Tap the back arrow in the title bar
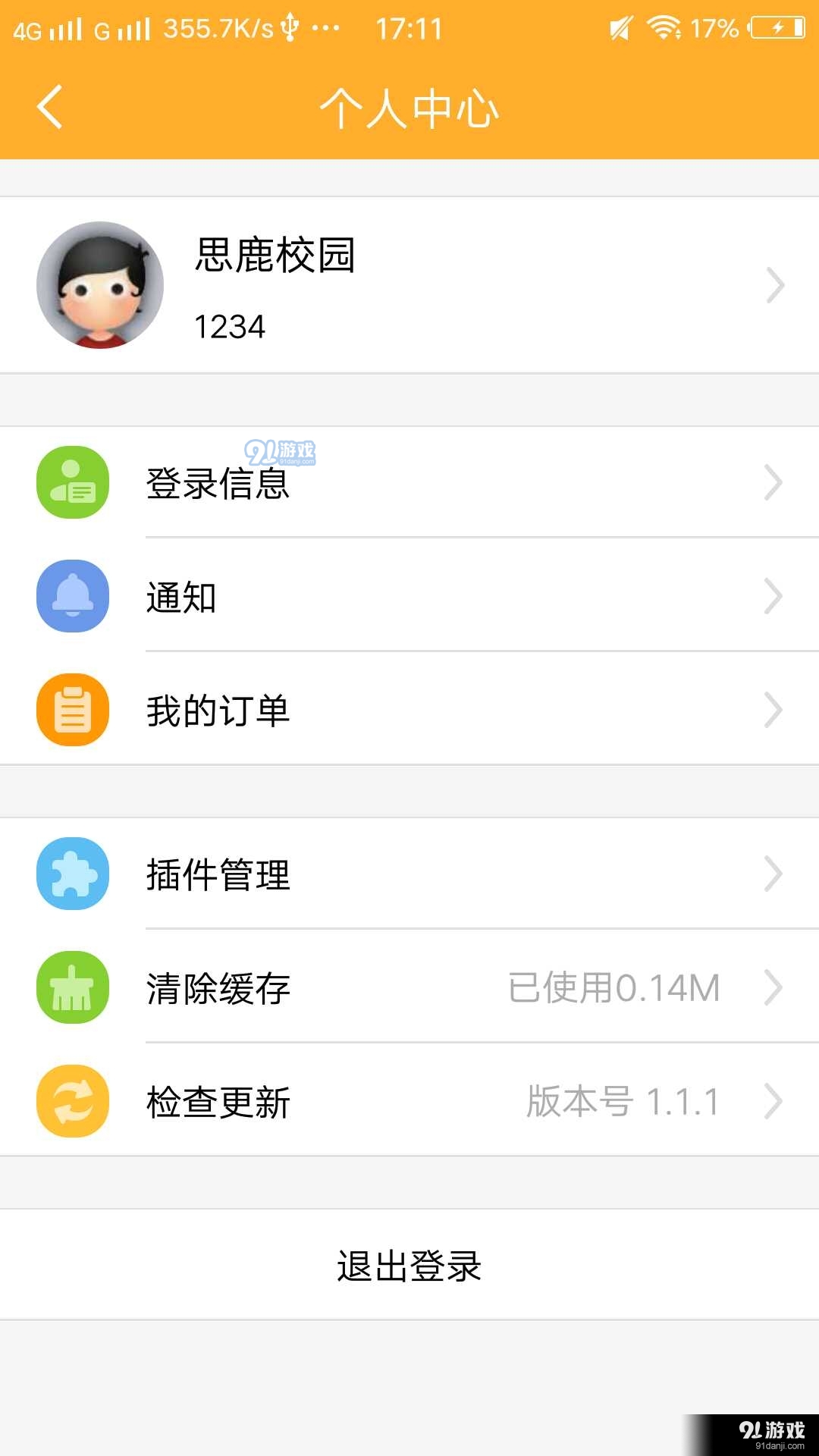The width and height of the screenshot is (819, 1456). [x=49, y=106]
